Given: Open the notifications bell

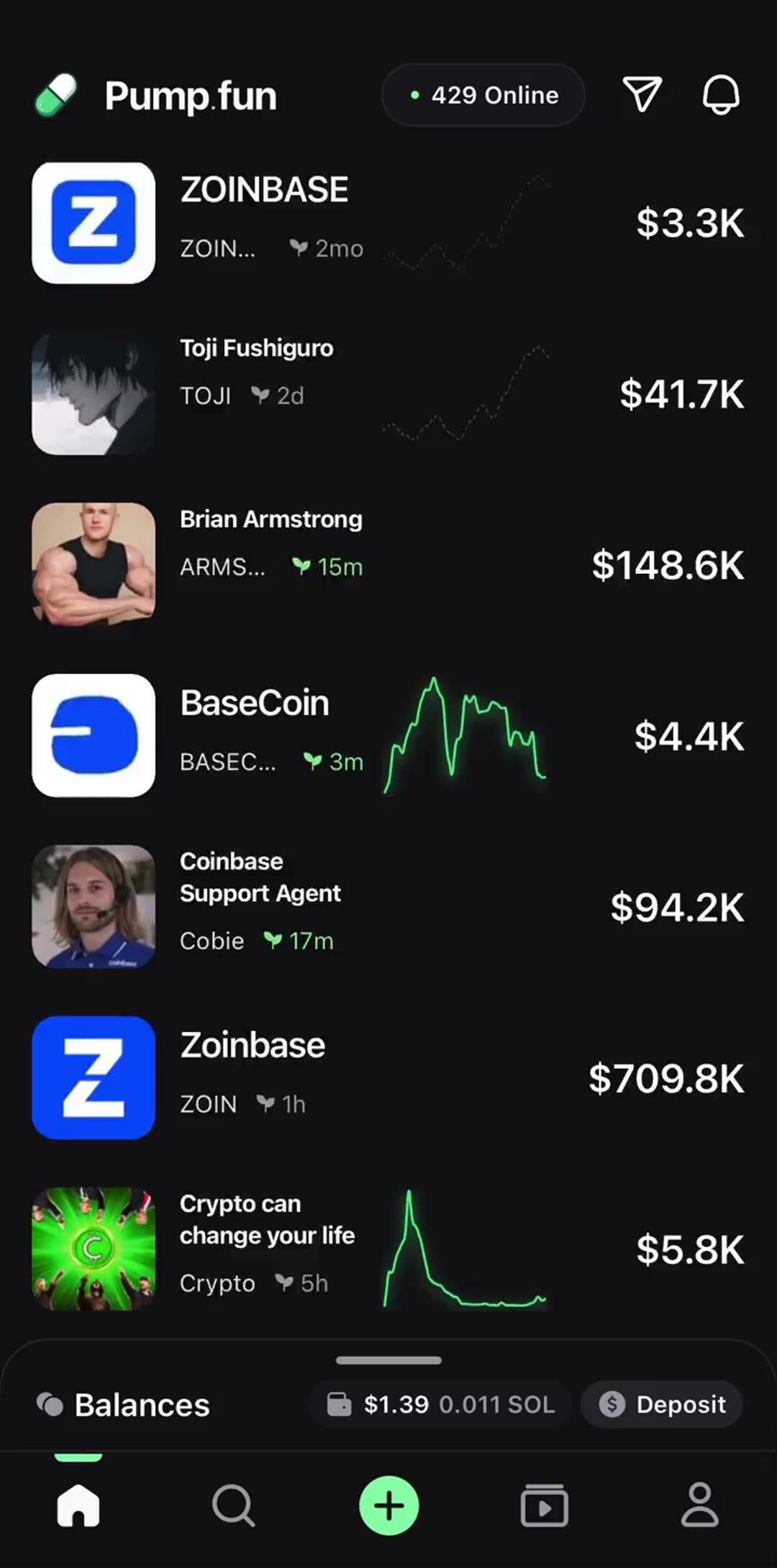Looking at the screenshot, I should 720,94.
